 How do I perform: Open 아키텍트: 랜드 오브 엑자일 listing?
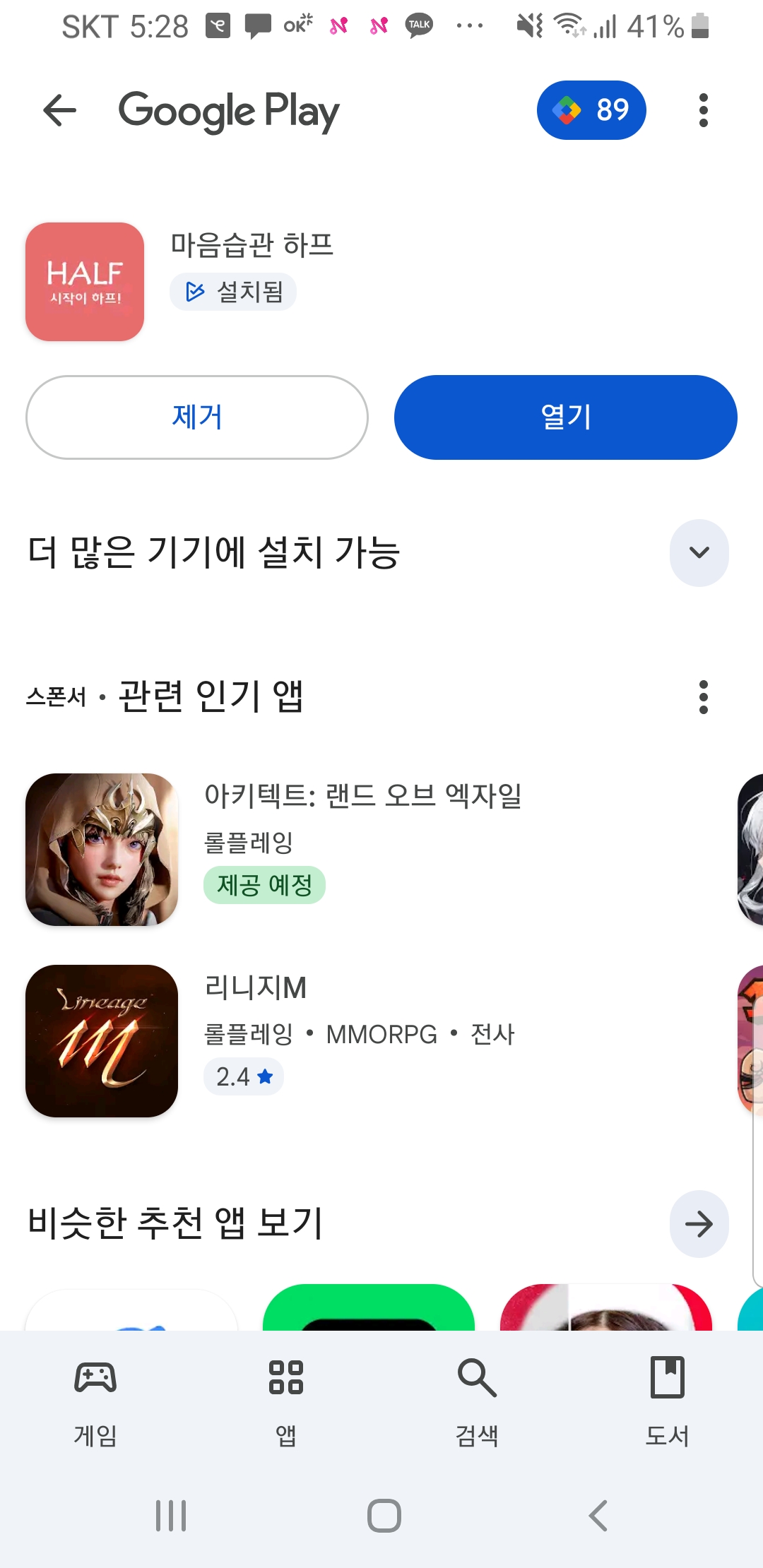tap(362, 796)
